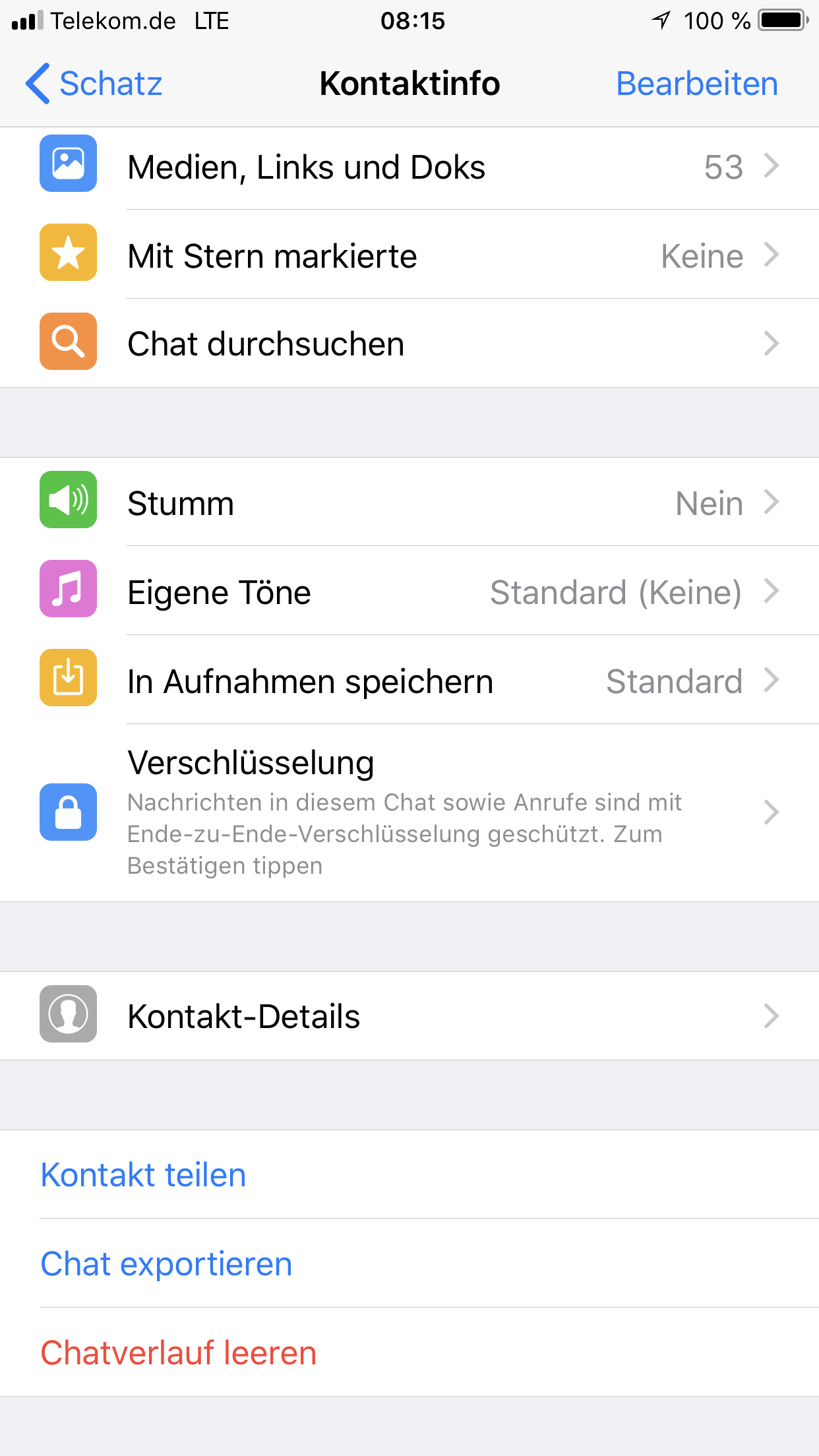Image resolution: width=819 pixels, height=1456 pixels.
Task: Open Kontakt-Details
Action: [409, 1016]
